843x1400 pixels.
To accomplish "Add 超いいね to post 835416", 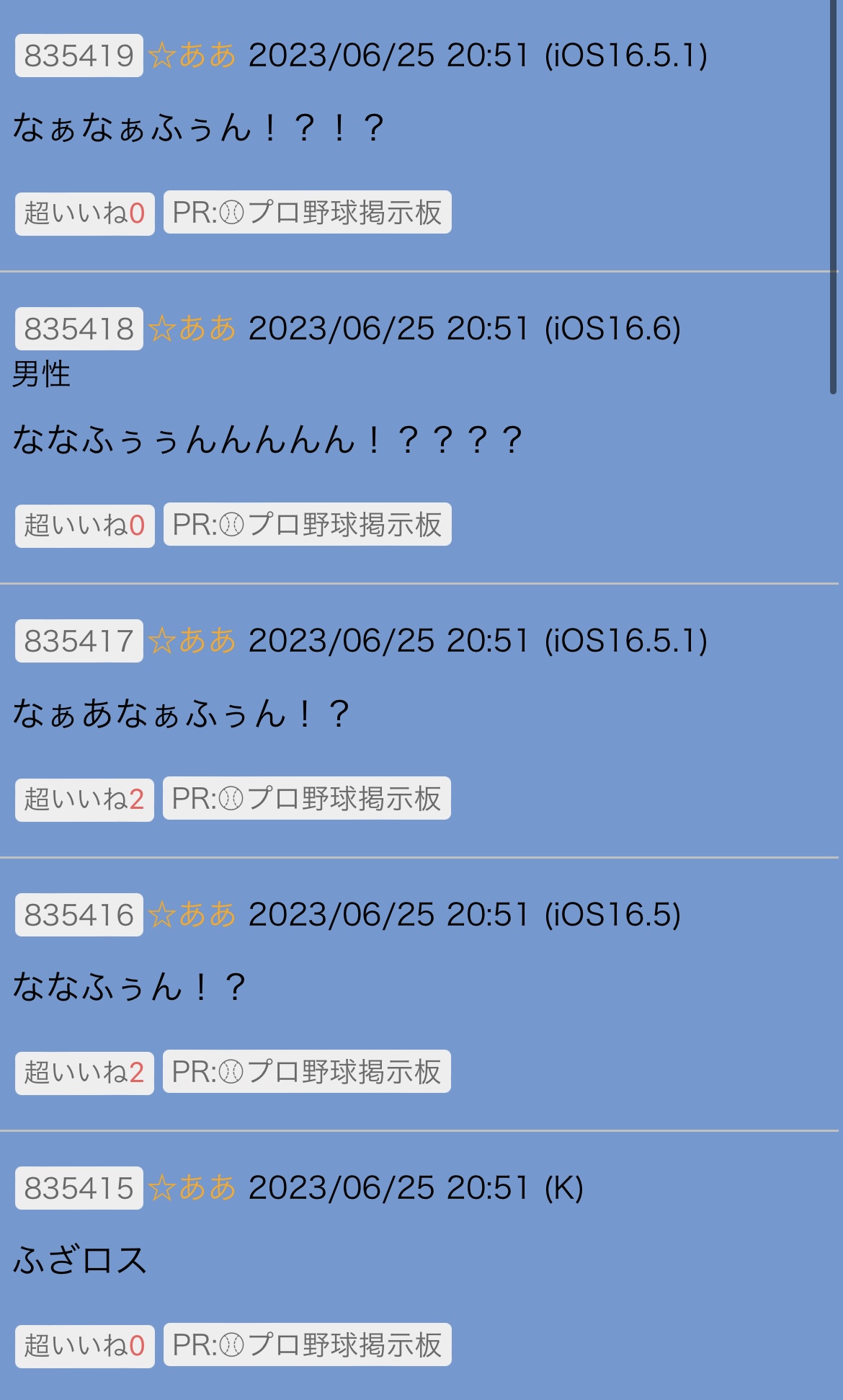I will [85, 1073].
